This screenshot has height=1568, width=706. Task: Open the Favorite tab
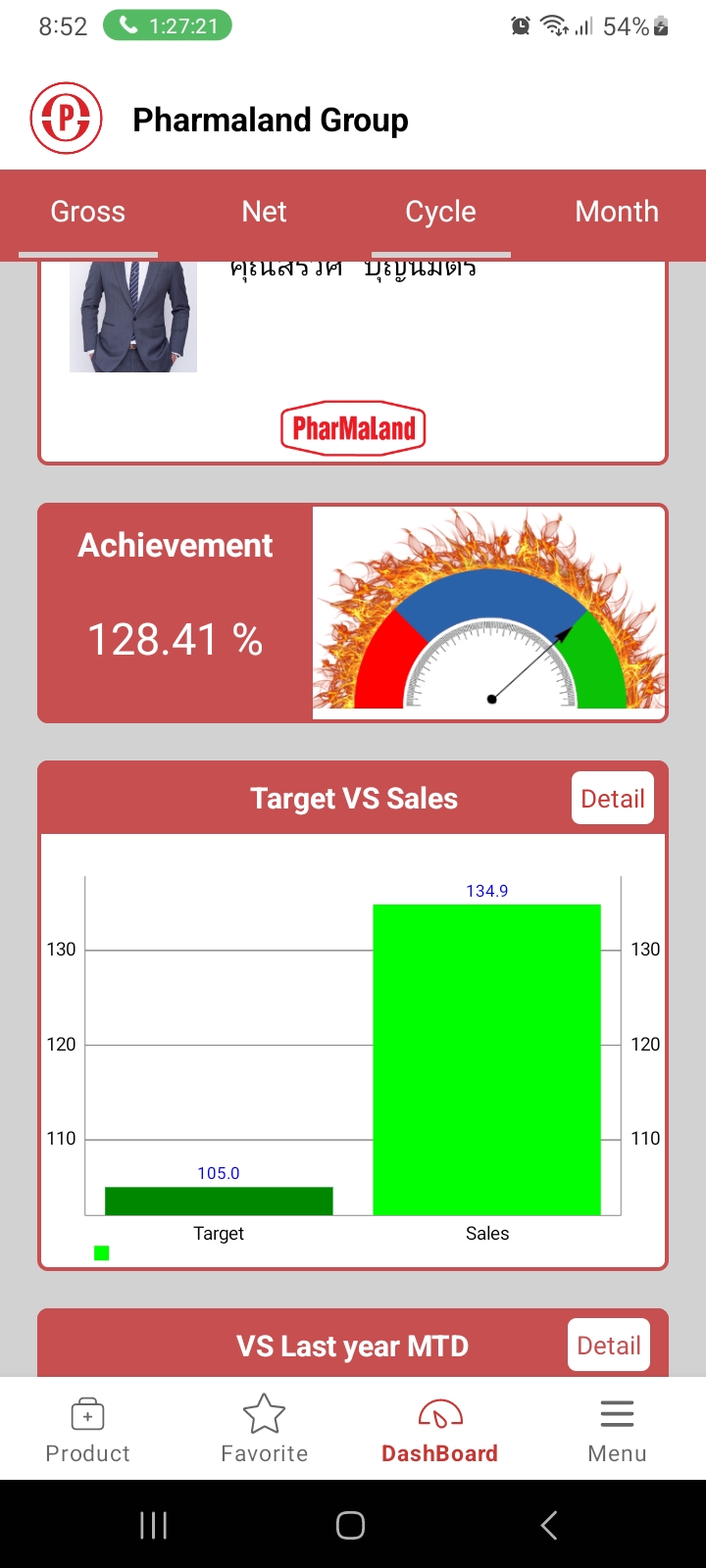click(264, 1430)
